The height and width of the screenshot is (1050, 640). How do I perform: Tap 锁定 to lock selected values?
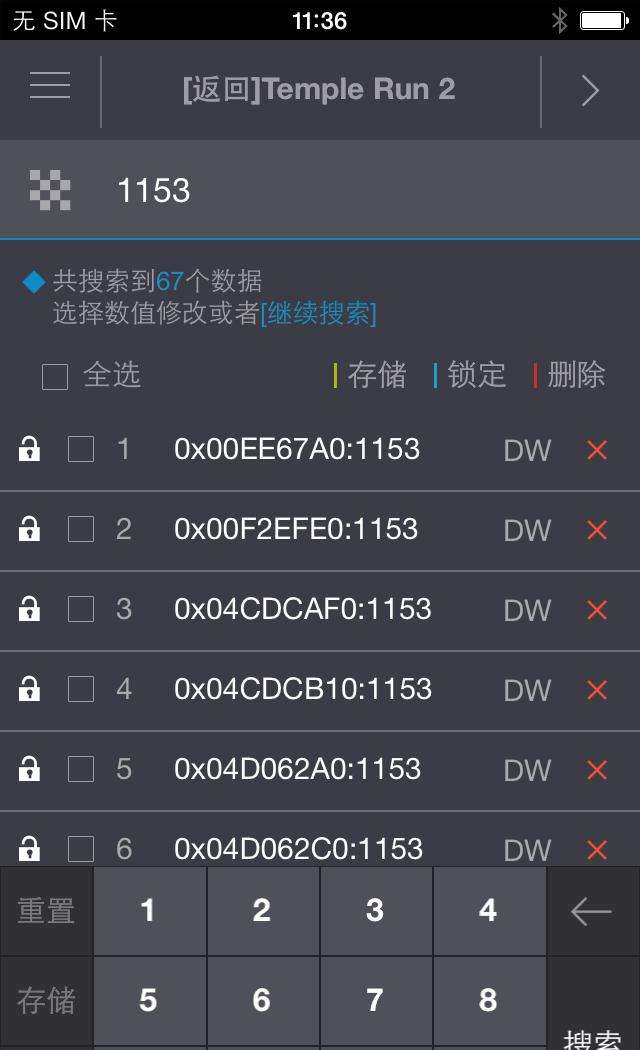[476, 375]
